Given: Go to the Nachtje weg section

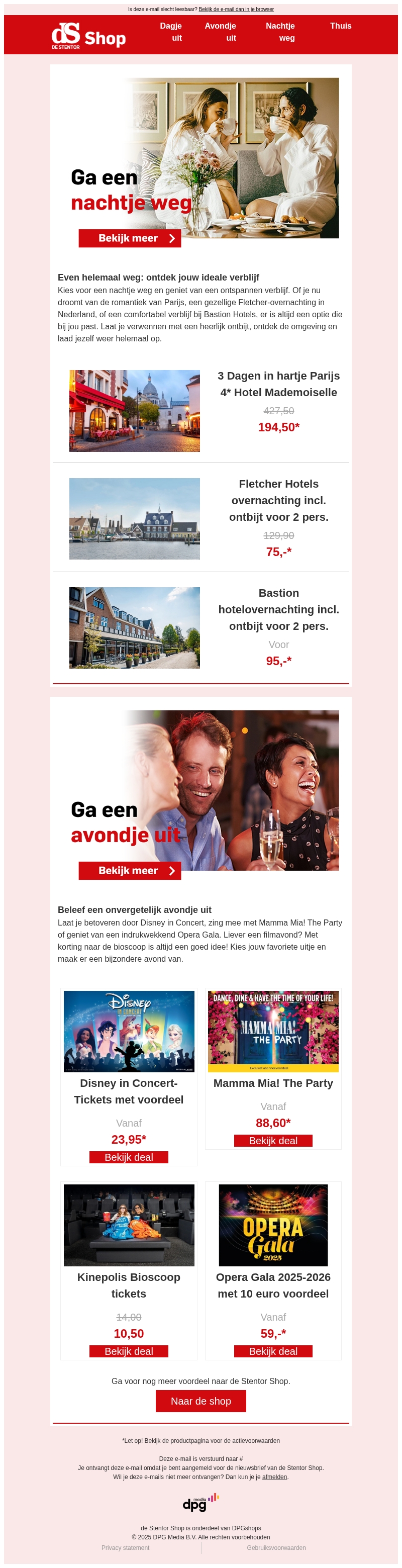Looking at the screenshot, I should point(280,32).
